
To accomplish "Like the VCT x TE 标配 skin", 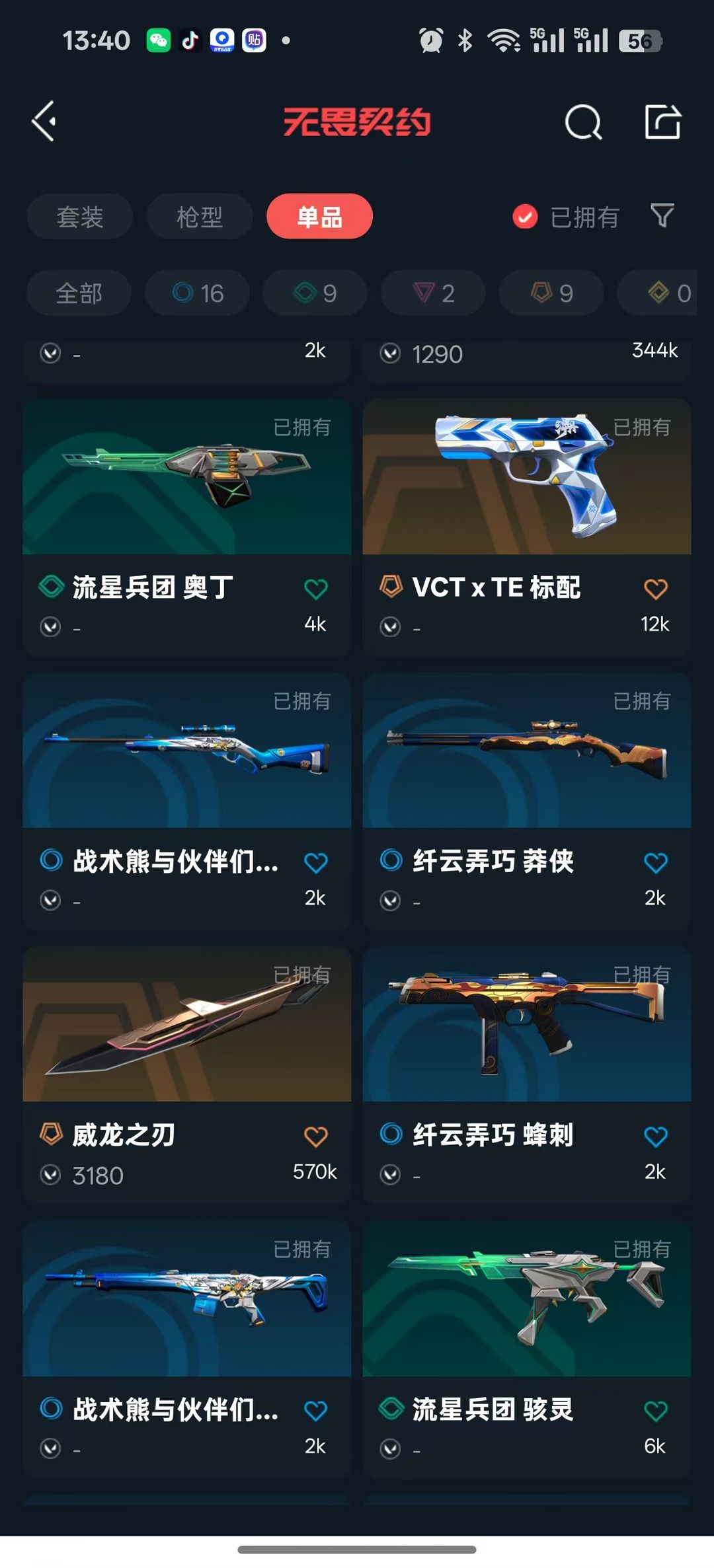I will (656, 589).
